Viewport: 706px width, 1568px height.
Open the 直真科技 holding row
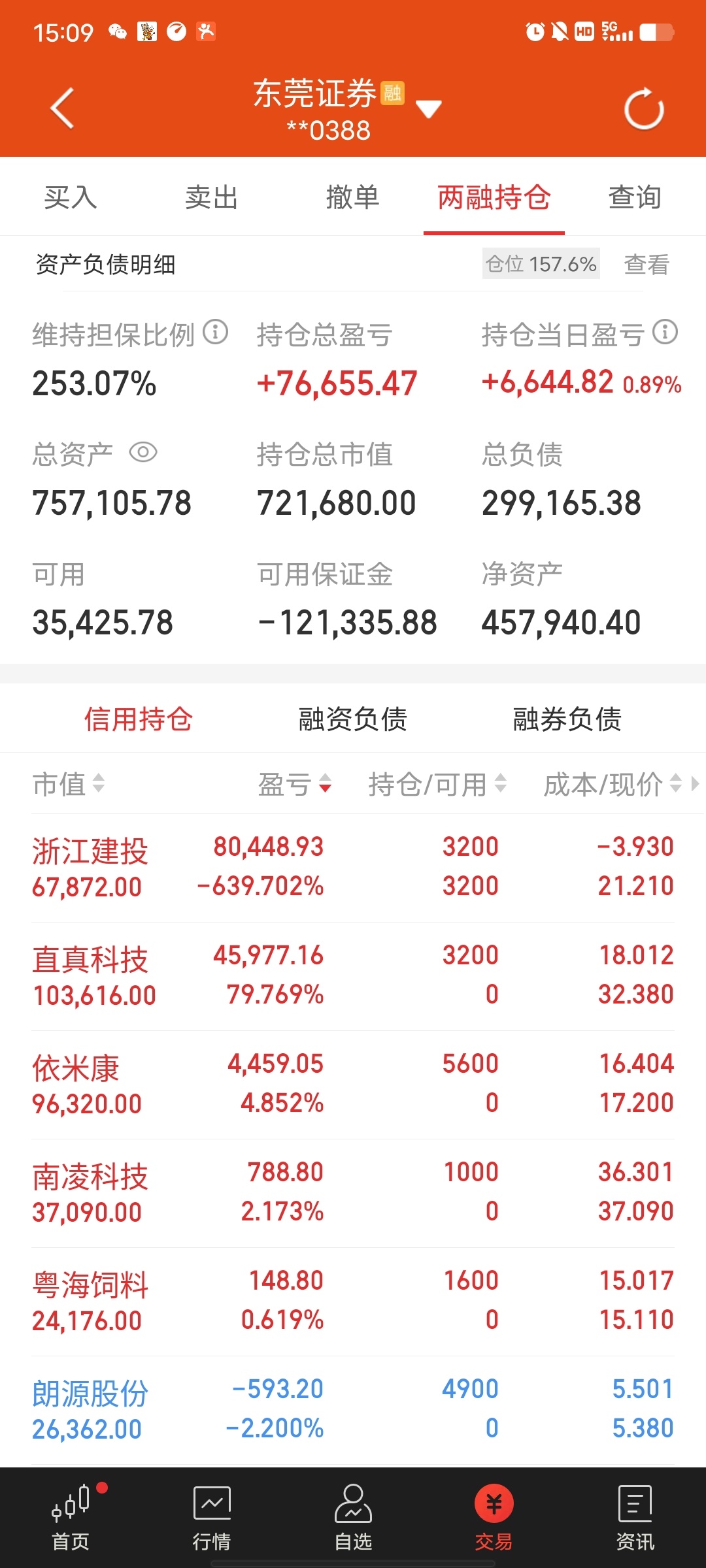(353, 976)
